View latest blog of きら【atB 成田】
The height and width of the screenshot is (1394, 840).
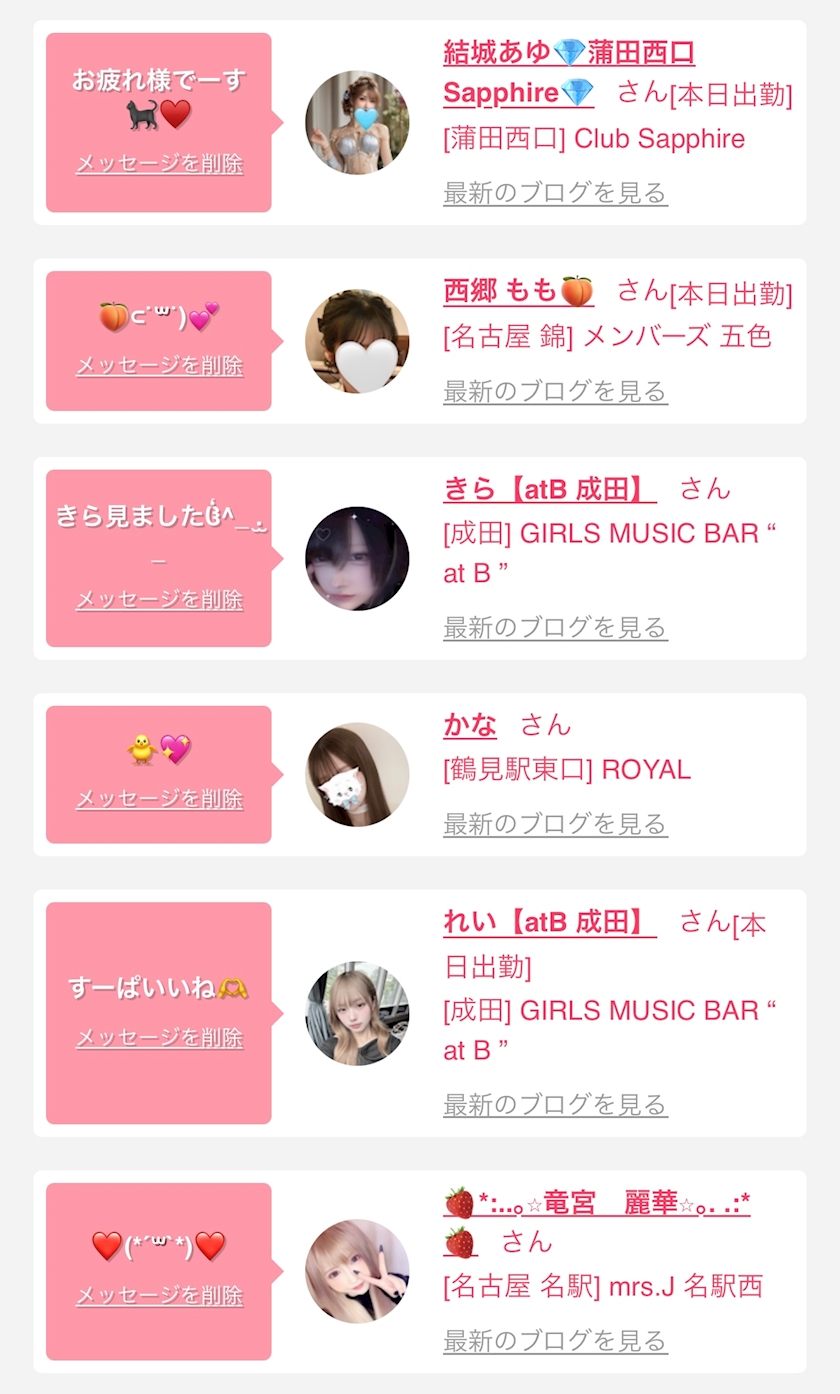(555, 628)
